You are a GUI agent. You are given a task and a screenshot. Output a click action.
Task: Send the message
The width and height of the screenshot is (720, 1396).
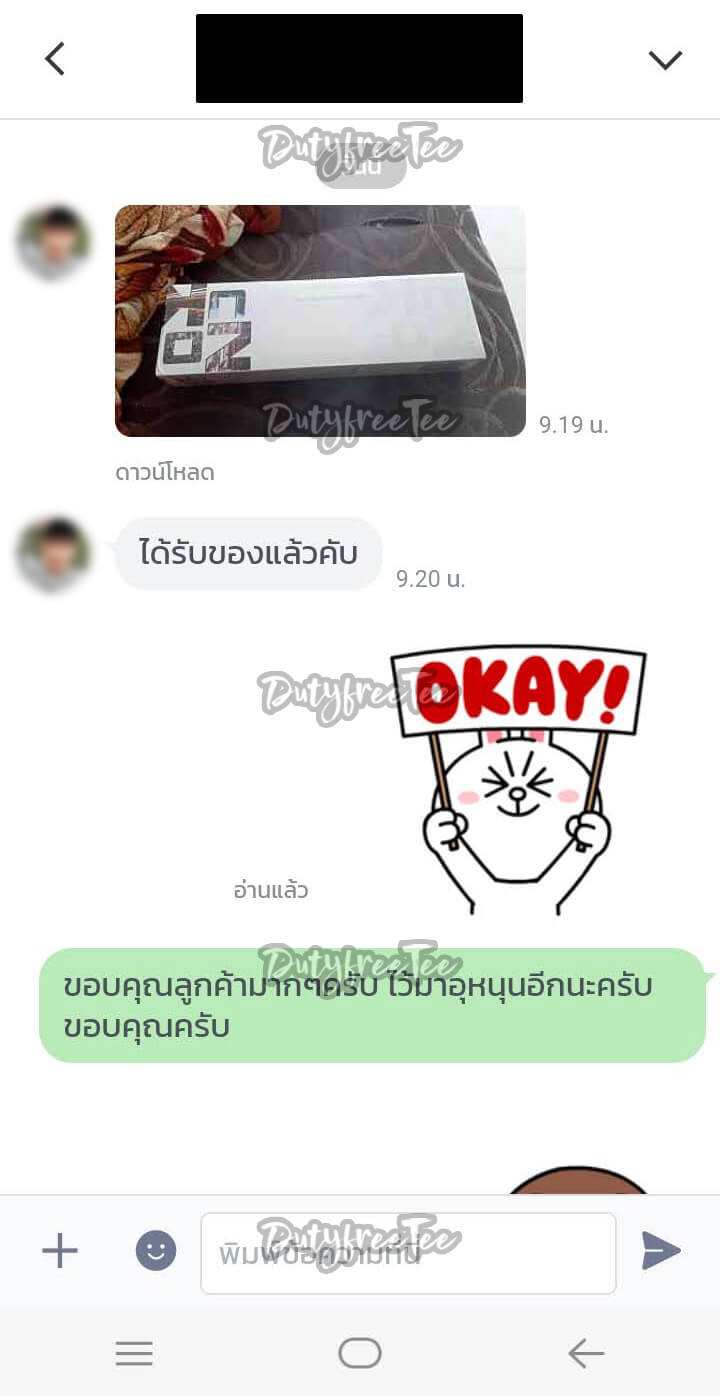tap(661, 1251)
